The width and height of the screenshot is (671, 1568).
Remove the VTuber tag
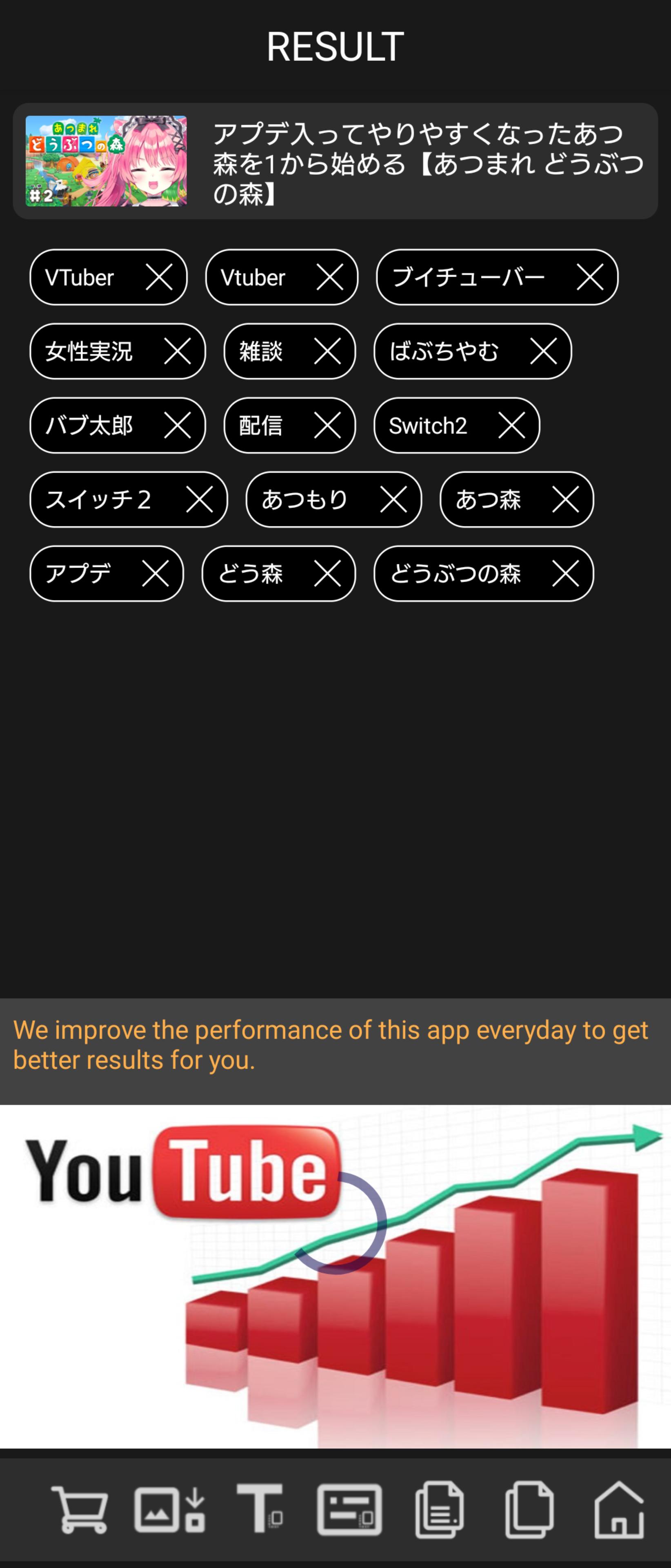[x=160, y=278]
